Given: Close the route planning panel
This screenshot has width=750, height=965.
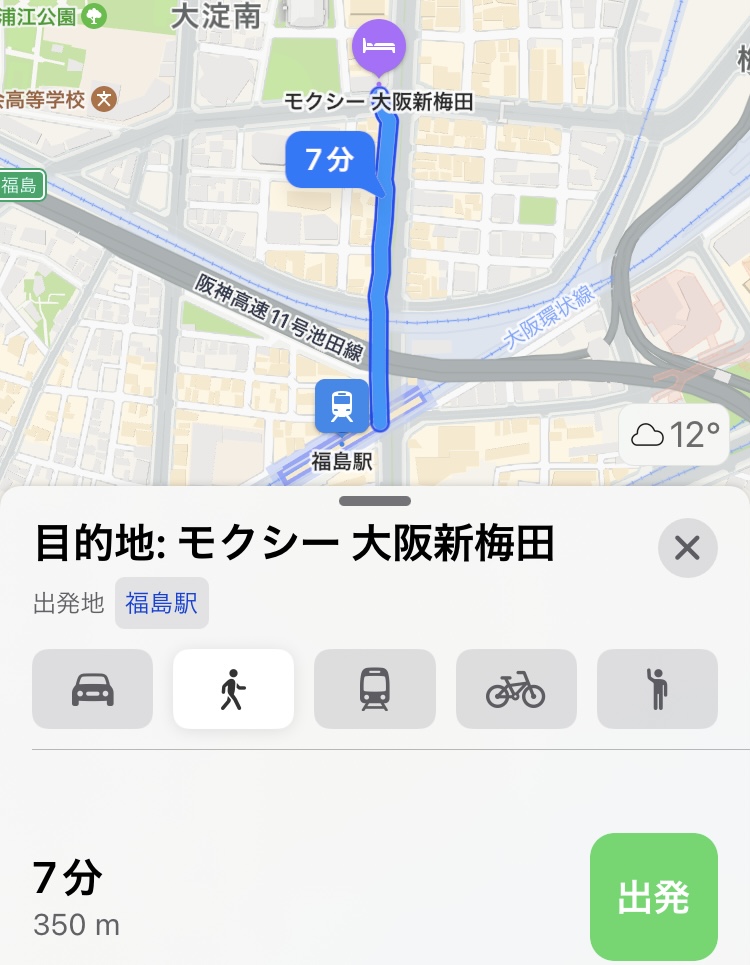Looking at the screenshot, I should point(687,548).
